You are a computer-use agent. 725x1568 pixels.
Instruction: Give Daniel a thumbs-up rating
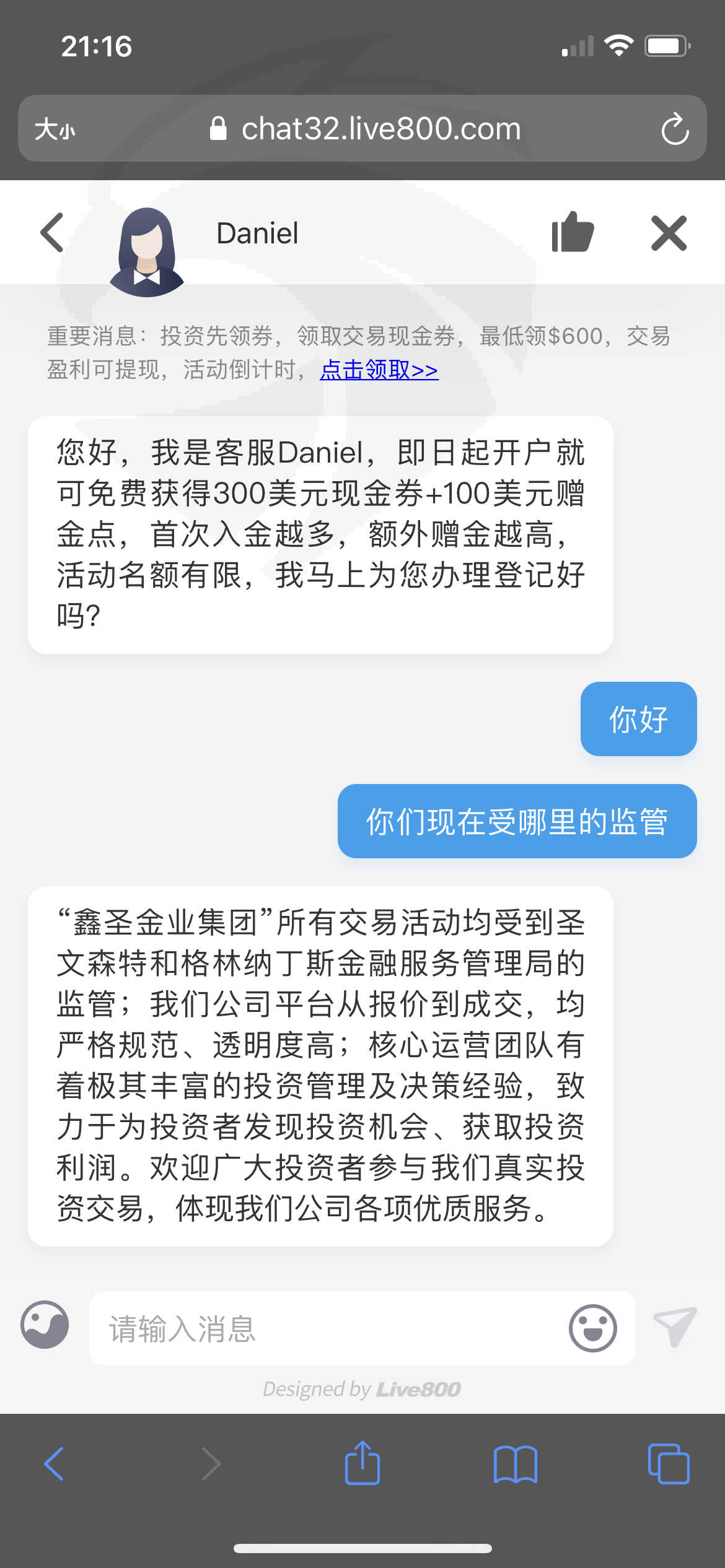click(x=573, y=232)
